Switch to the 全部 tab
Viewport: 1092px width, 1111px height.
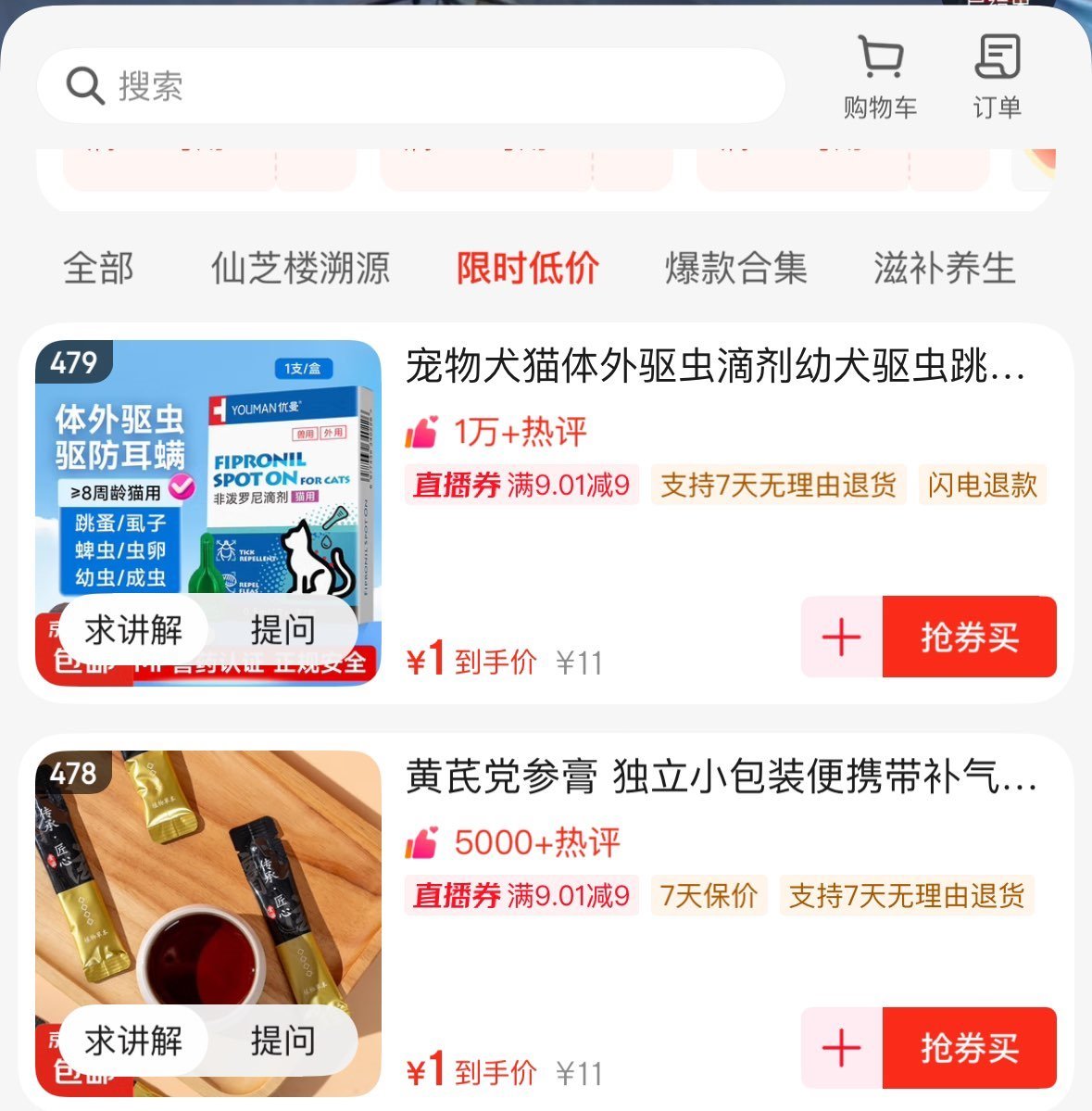point(99,269)
